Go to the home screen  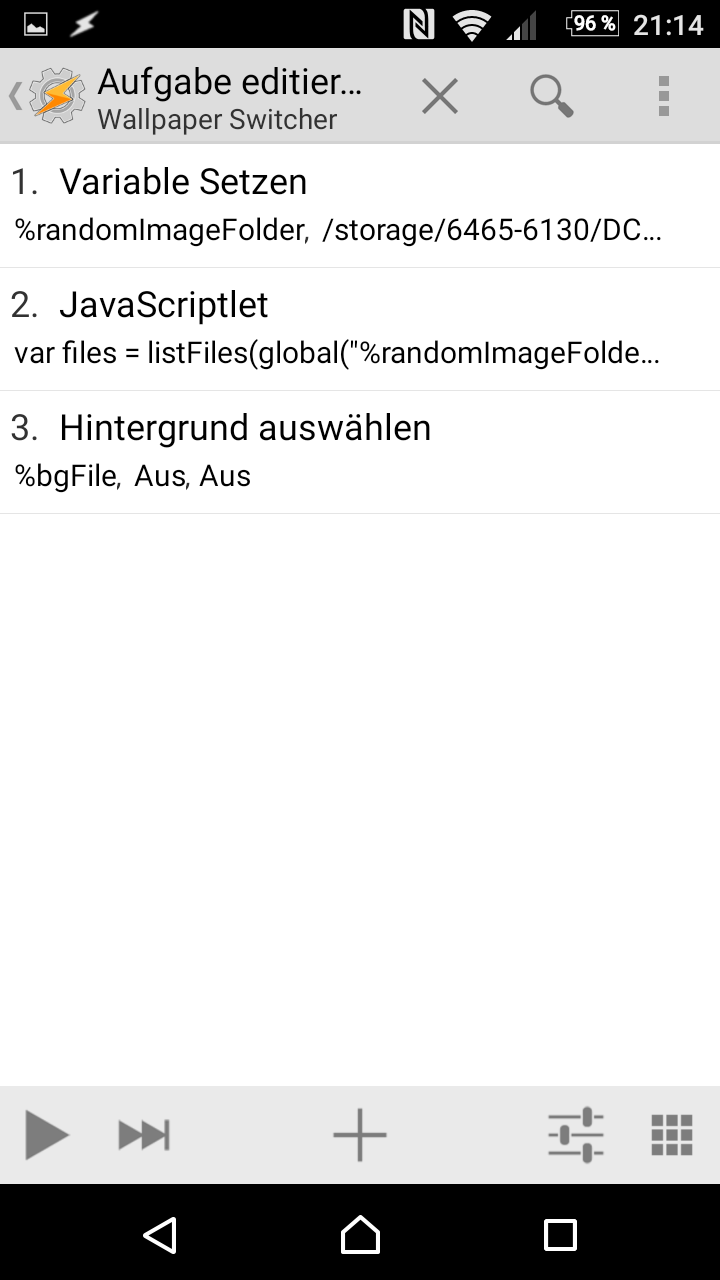click(x=360, y=1235)
